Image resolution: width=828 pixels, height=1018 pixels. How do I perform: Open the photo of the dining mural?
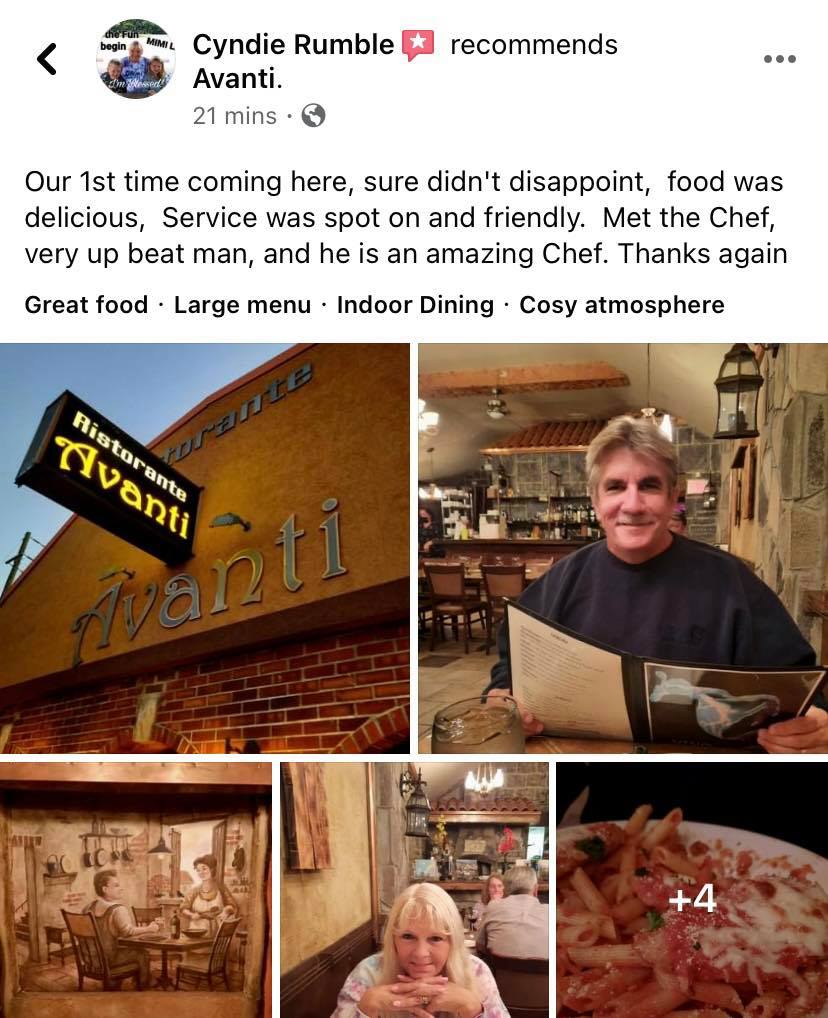(135, 889)
